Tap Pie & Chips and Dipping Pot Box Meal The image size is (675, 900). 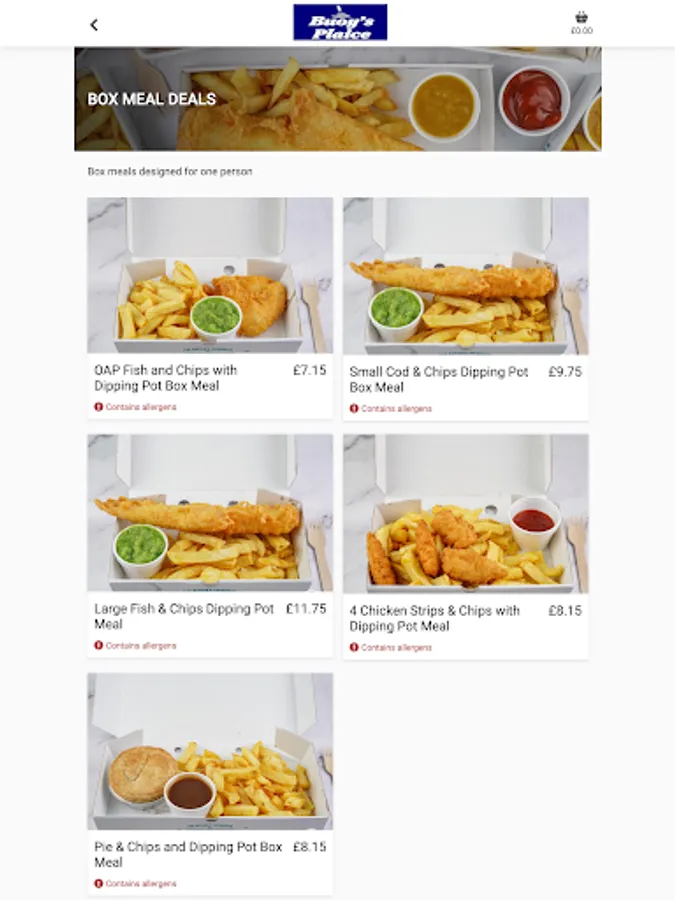tap(210, 782)
